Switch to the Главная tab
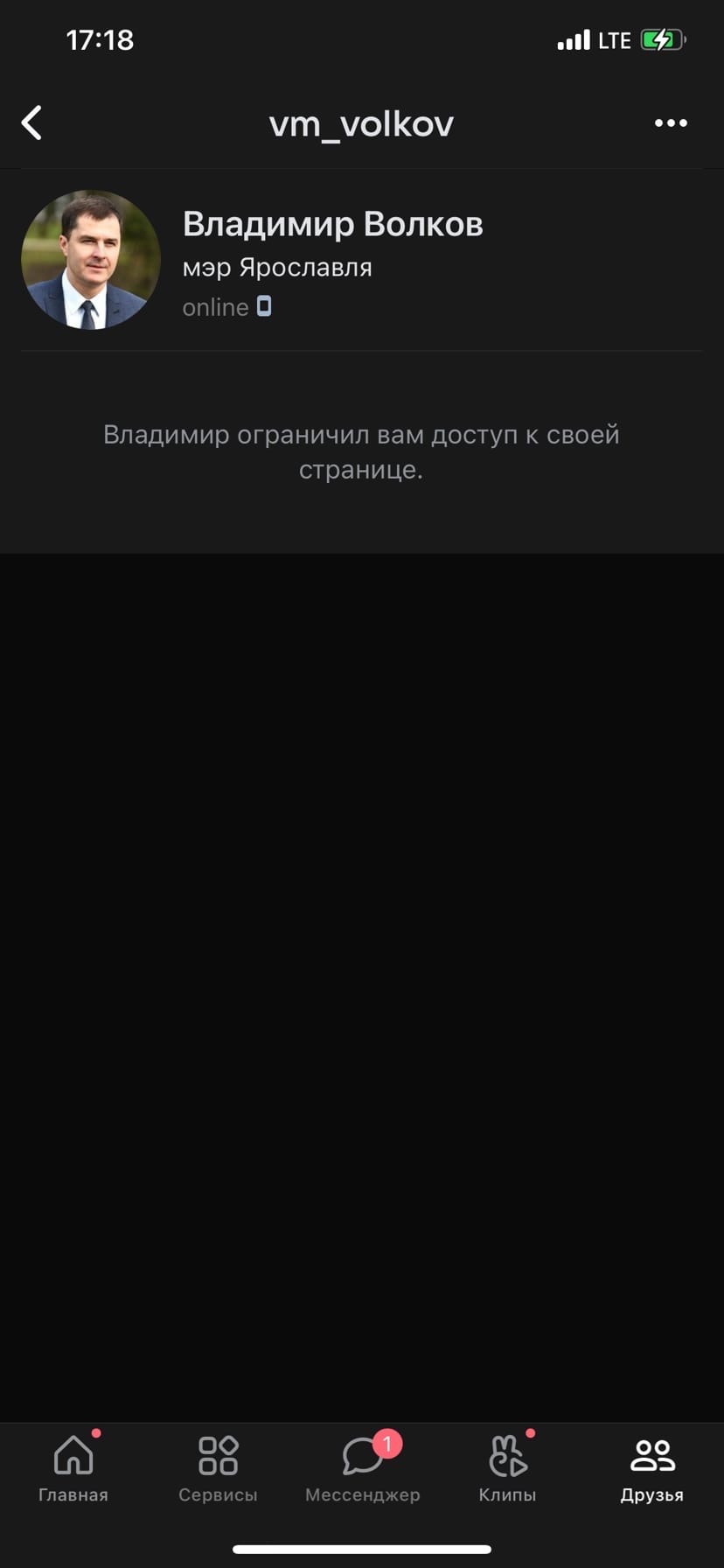This screenshot has height=1568, width=724. tap(73, 1470)
